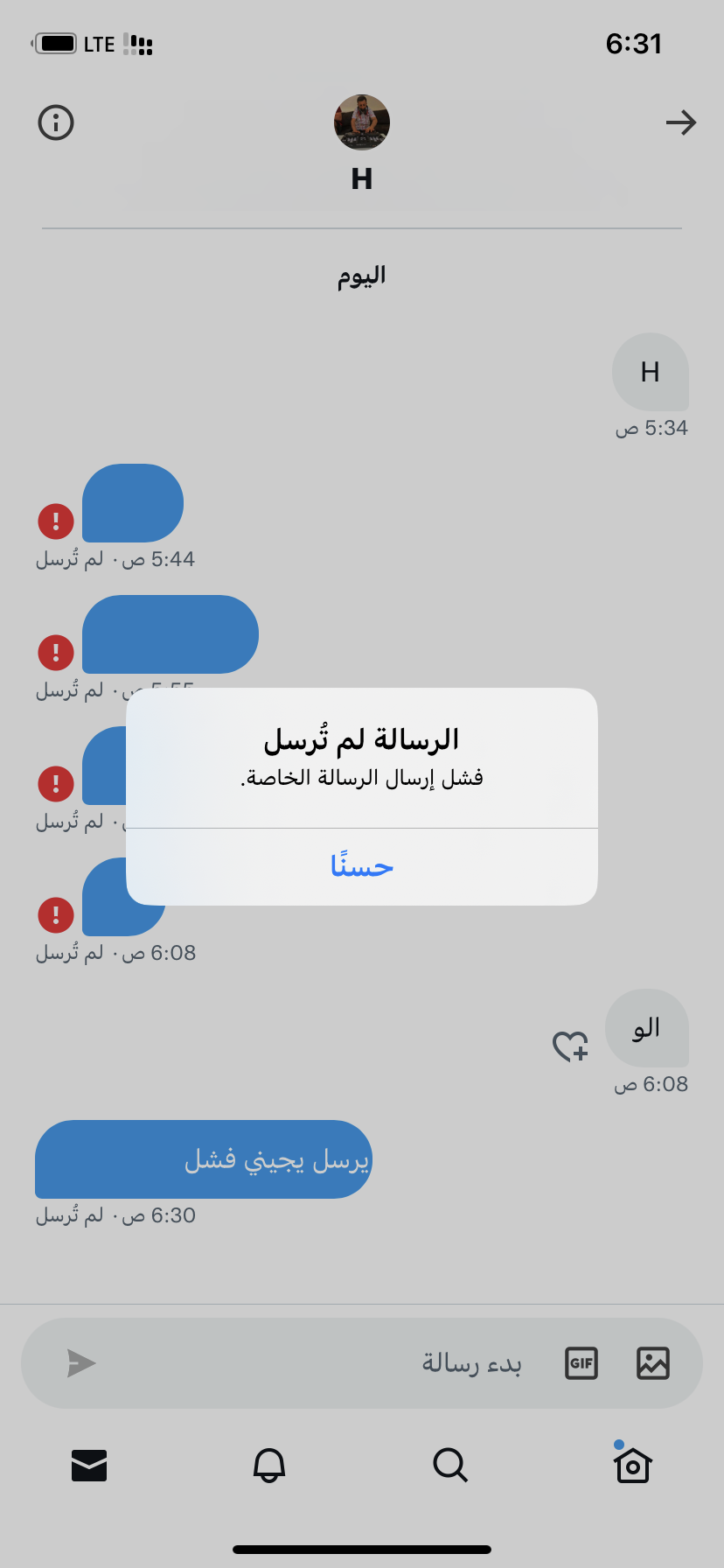Go to the Home tab
The width and height of the screenshot is (724, 1568).
(632, 1465)
